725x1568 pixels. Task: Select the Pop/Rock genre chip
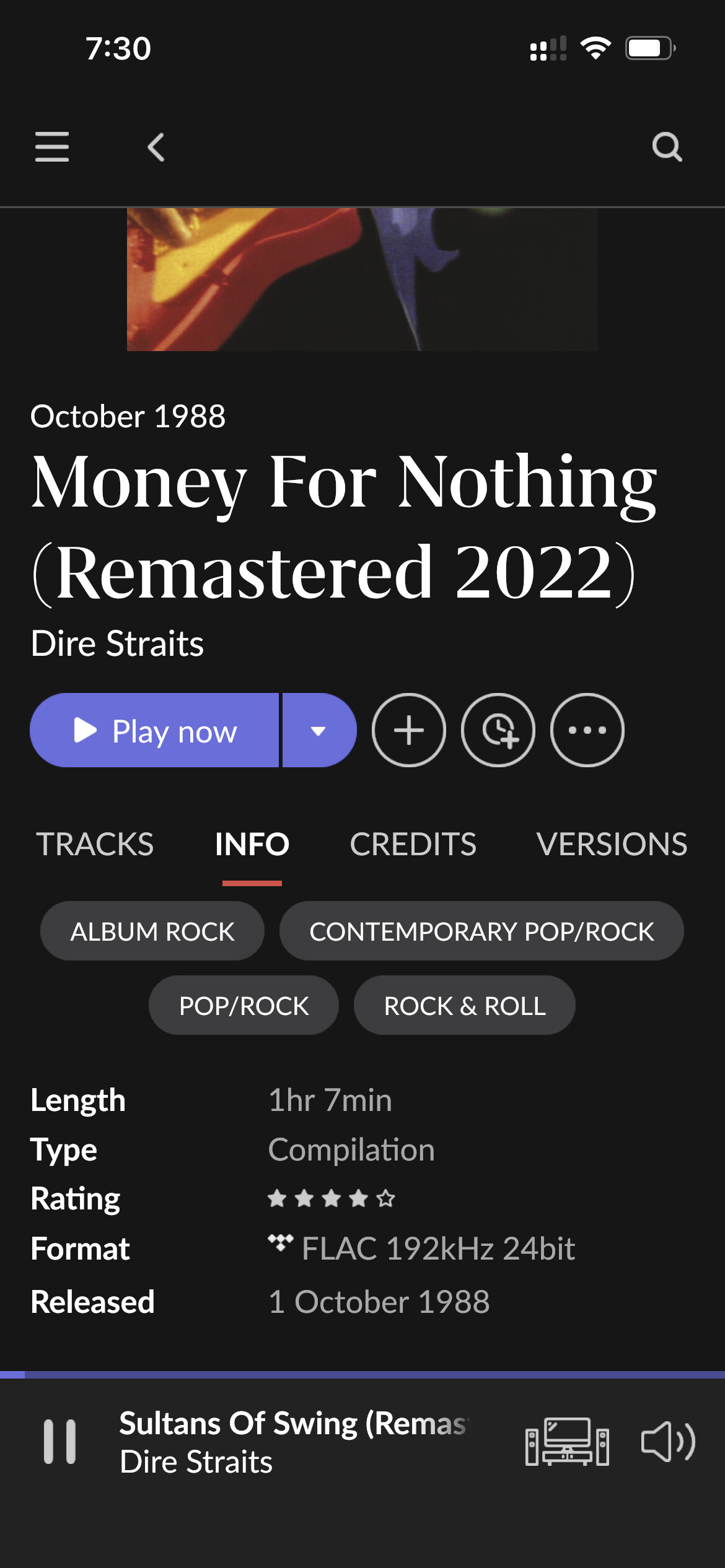click(244, 1006)
